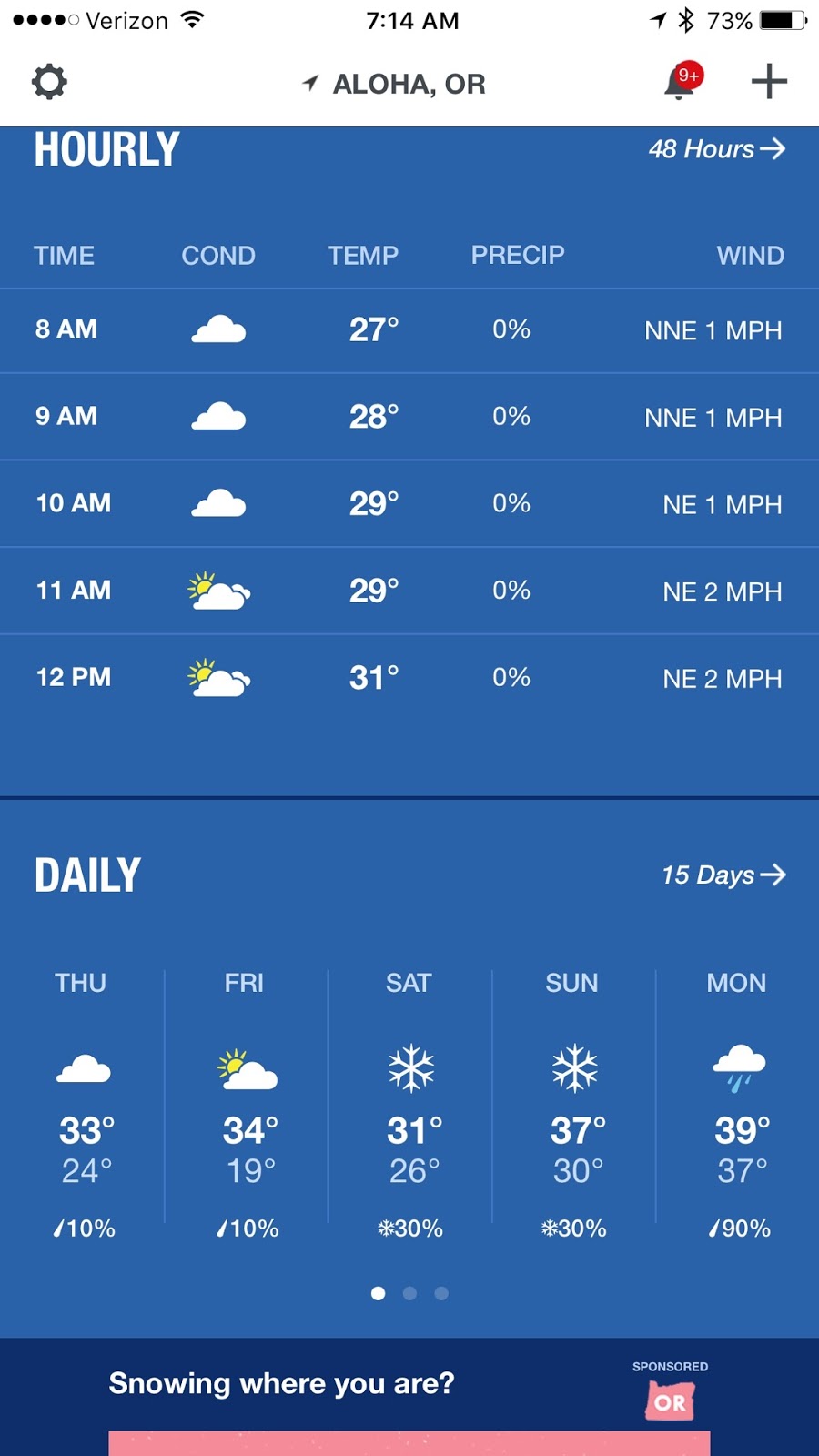The image size is (819, 1456).
Task: Jump to second daily page dot
Action: point(409,1293)
